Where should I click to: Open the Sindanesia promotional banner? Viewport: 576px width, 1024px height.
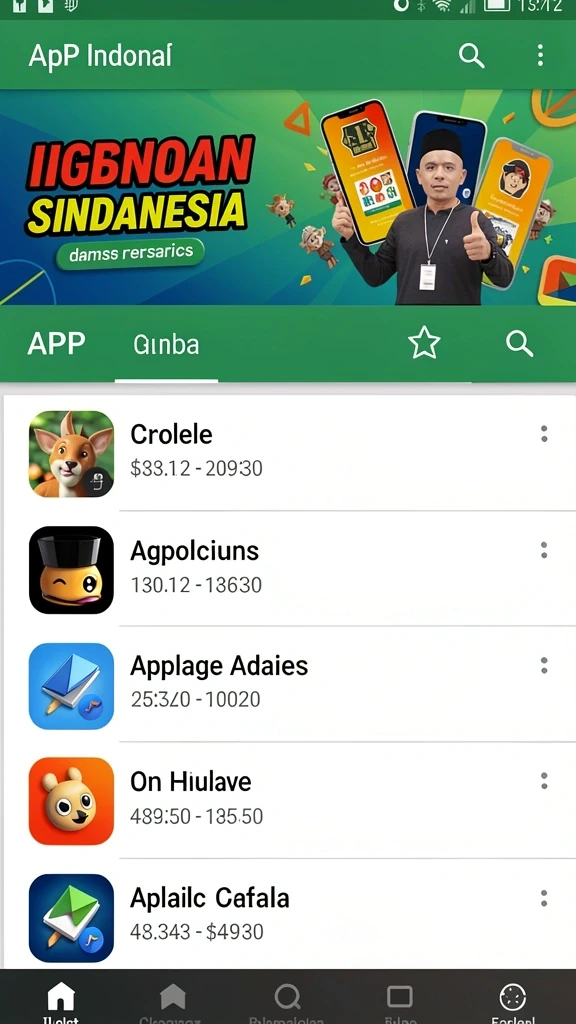pyautogui.click(x=288, y=197)
